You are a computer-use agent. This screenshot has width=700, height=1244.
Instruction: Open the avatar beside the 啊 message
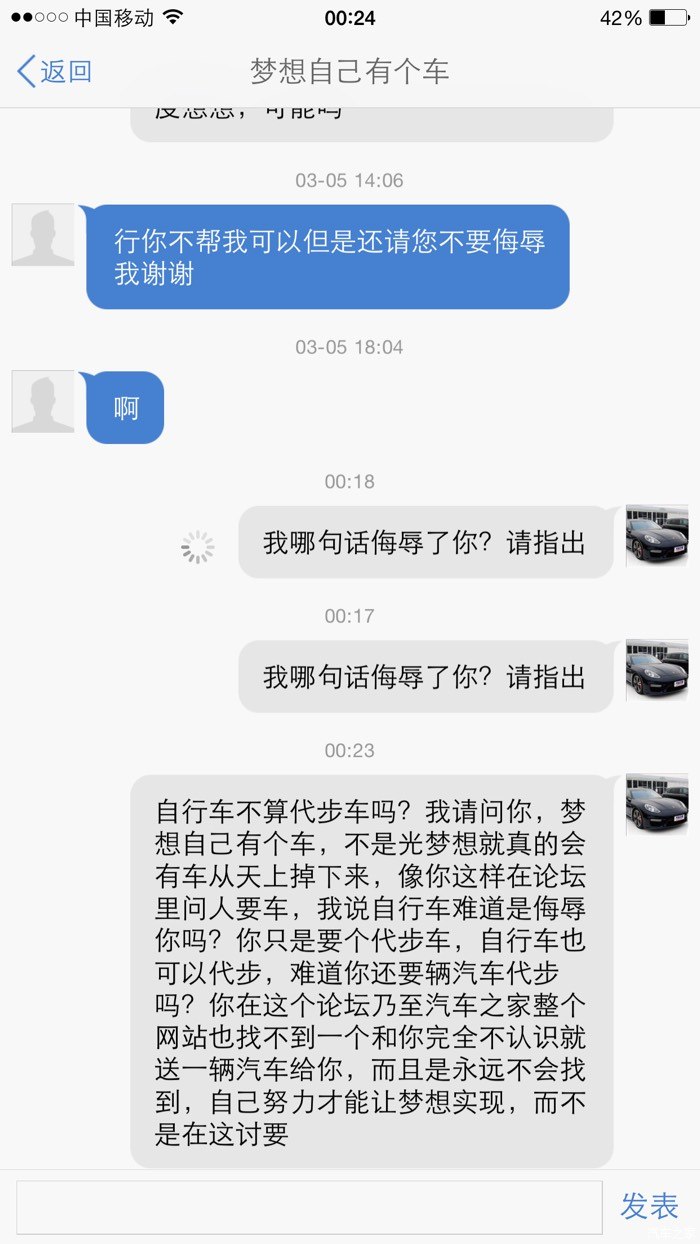coord(43,402)
